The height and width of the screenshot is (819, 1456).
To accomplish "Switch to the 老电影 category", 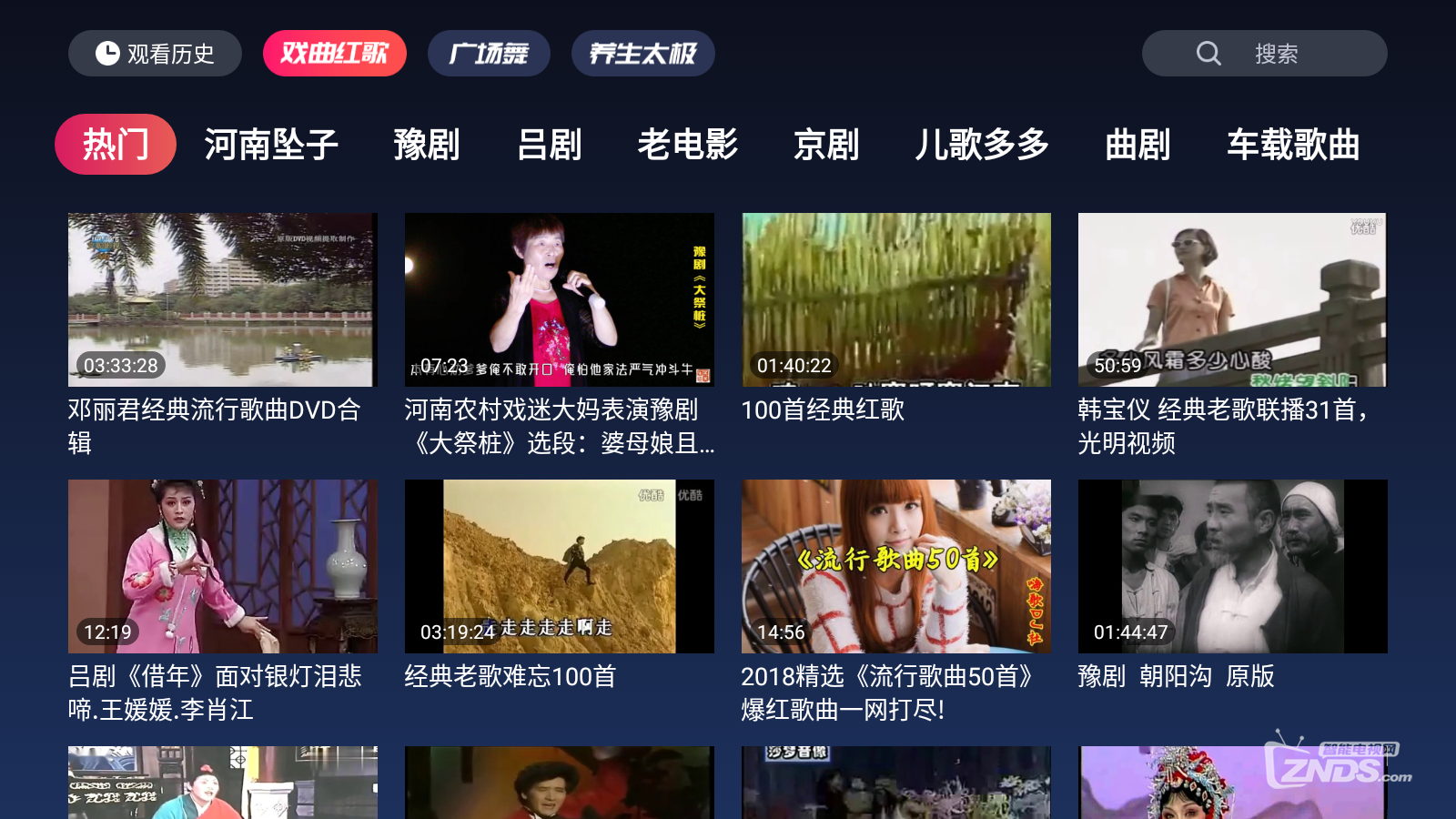I will (687, 144).
